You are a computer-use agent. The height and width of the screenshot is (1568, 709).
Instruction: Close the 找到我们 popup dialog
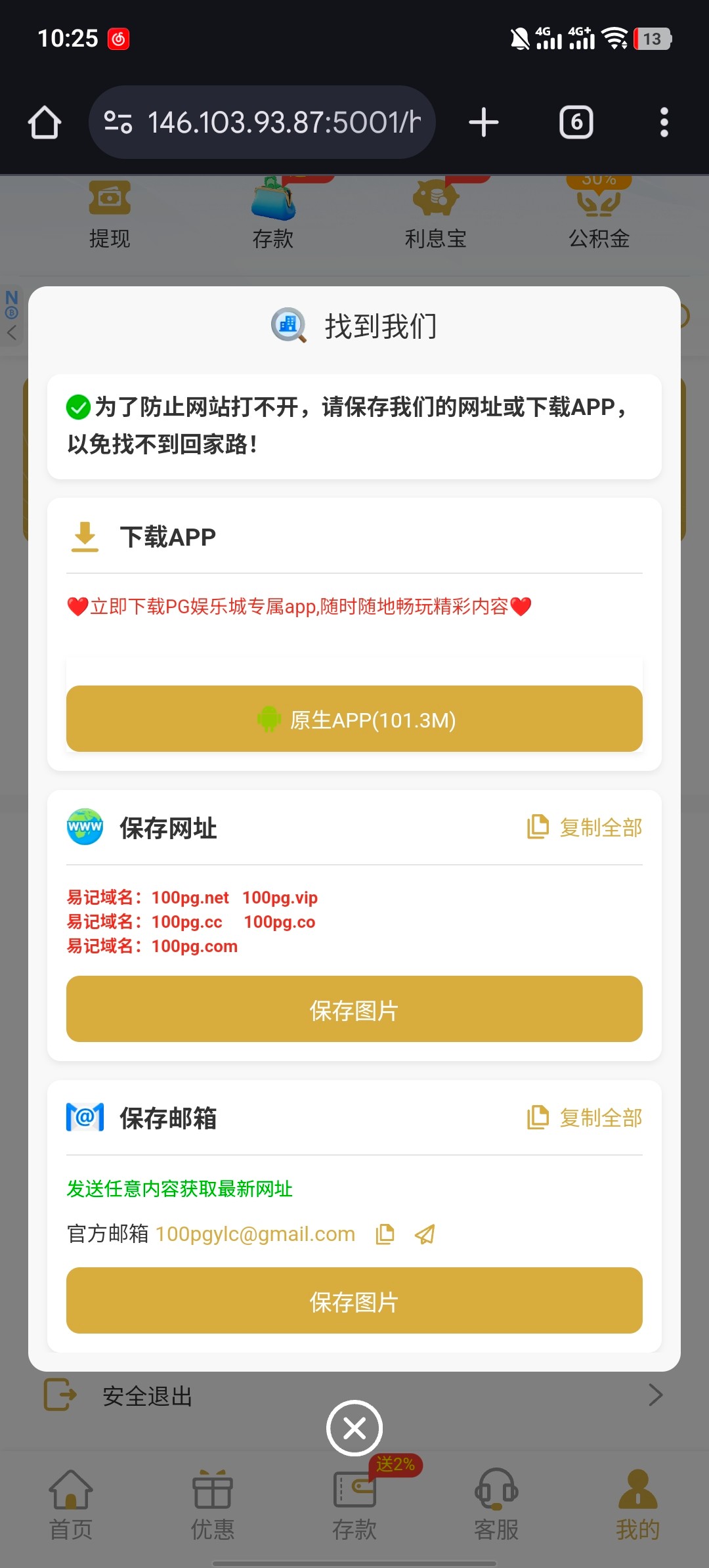(x=354, y=1428)
